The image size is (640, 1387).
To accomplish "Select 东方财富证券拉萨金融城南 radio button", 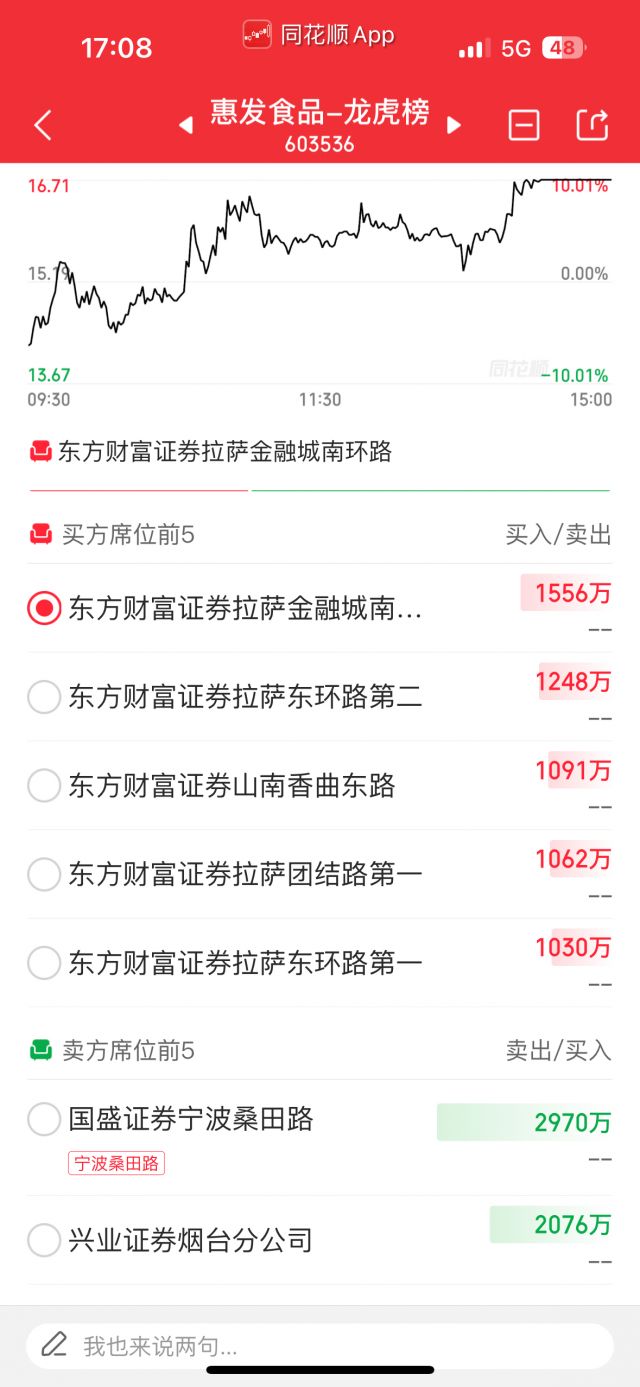I will (44, 607).
